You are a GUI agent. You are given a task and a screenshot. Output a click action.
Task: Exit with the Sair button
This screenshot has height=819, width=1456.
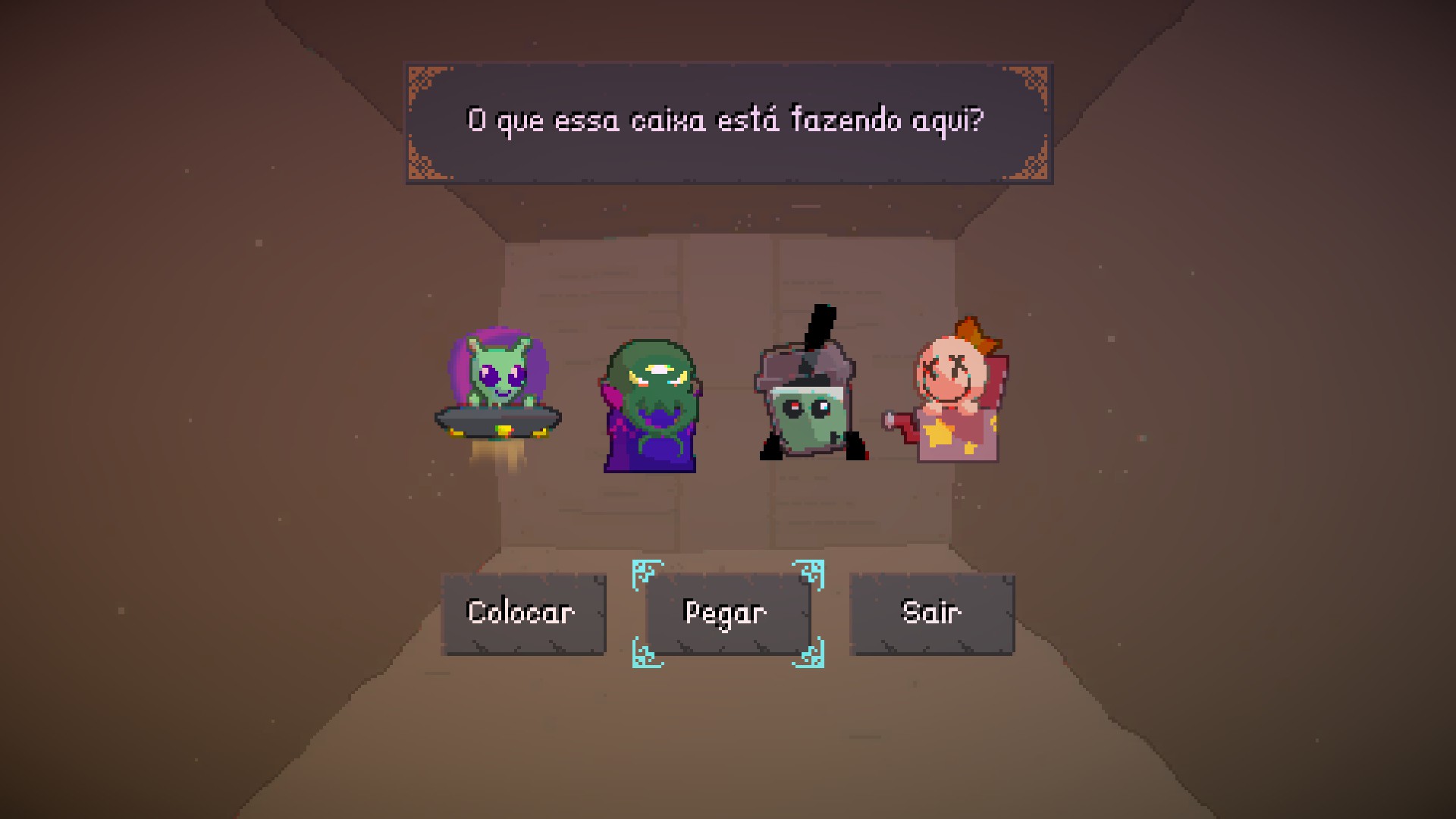(932, 613)
